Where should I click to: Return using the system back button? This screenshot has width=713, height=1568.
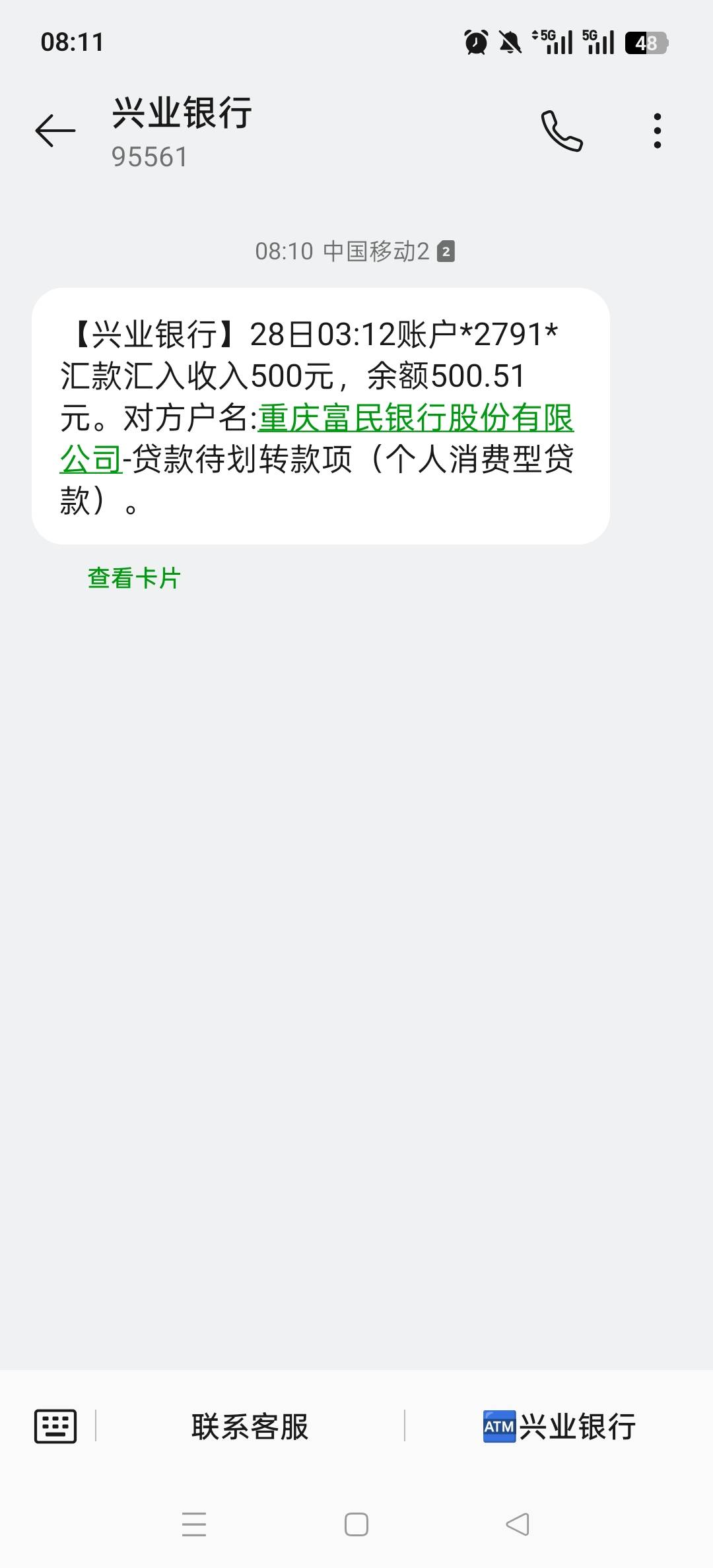coord(518,1524)
